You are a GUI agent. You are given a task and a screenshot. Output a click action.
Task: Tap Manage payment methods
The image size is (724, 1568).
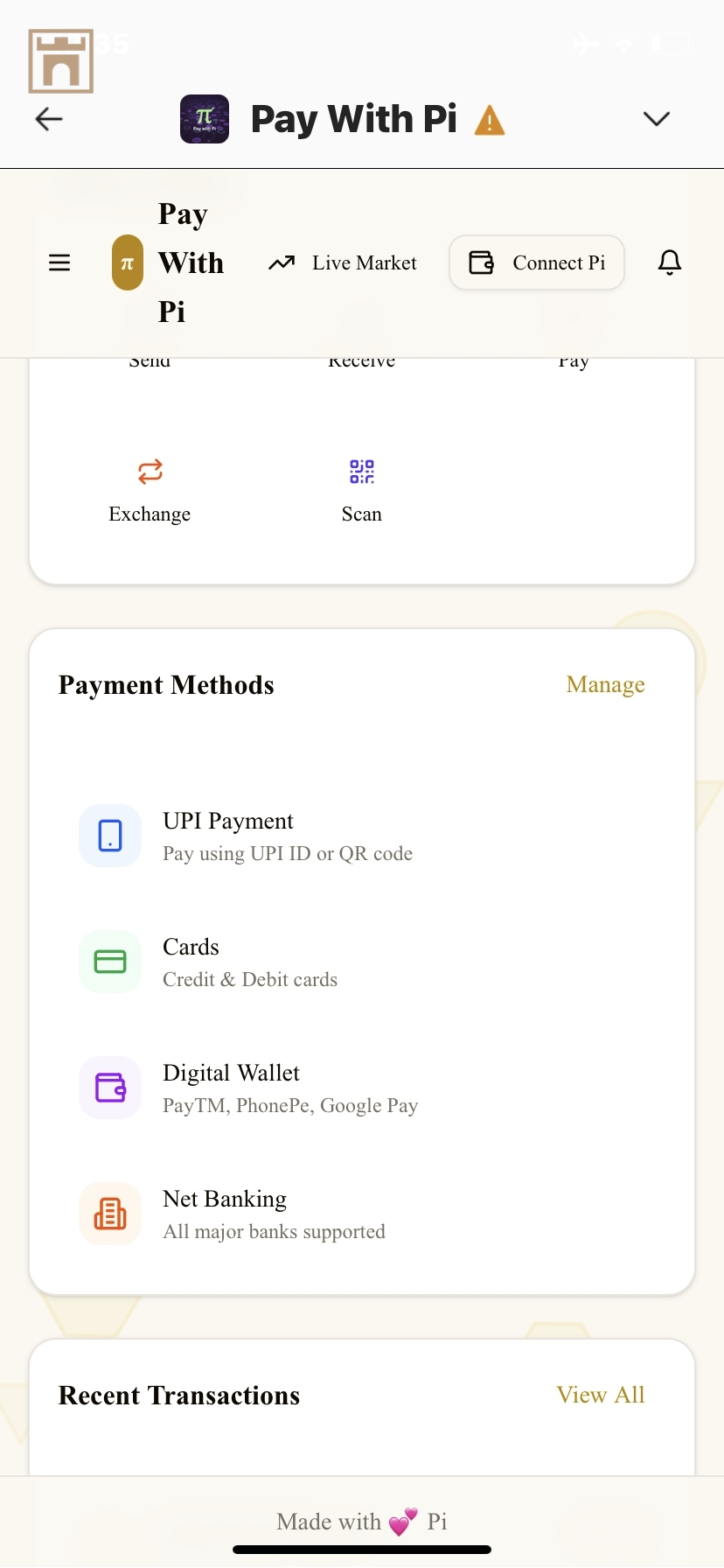(x=605, y=684)
